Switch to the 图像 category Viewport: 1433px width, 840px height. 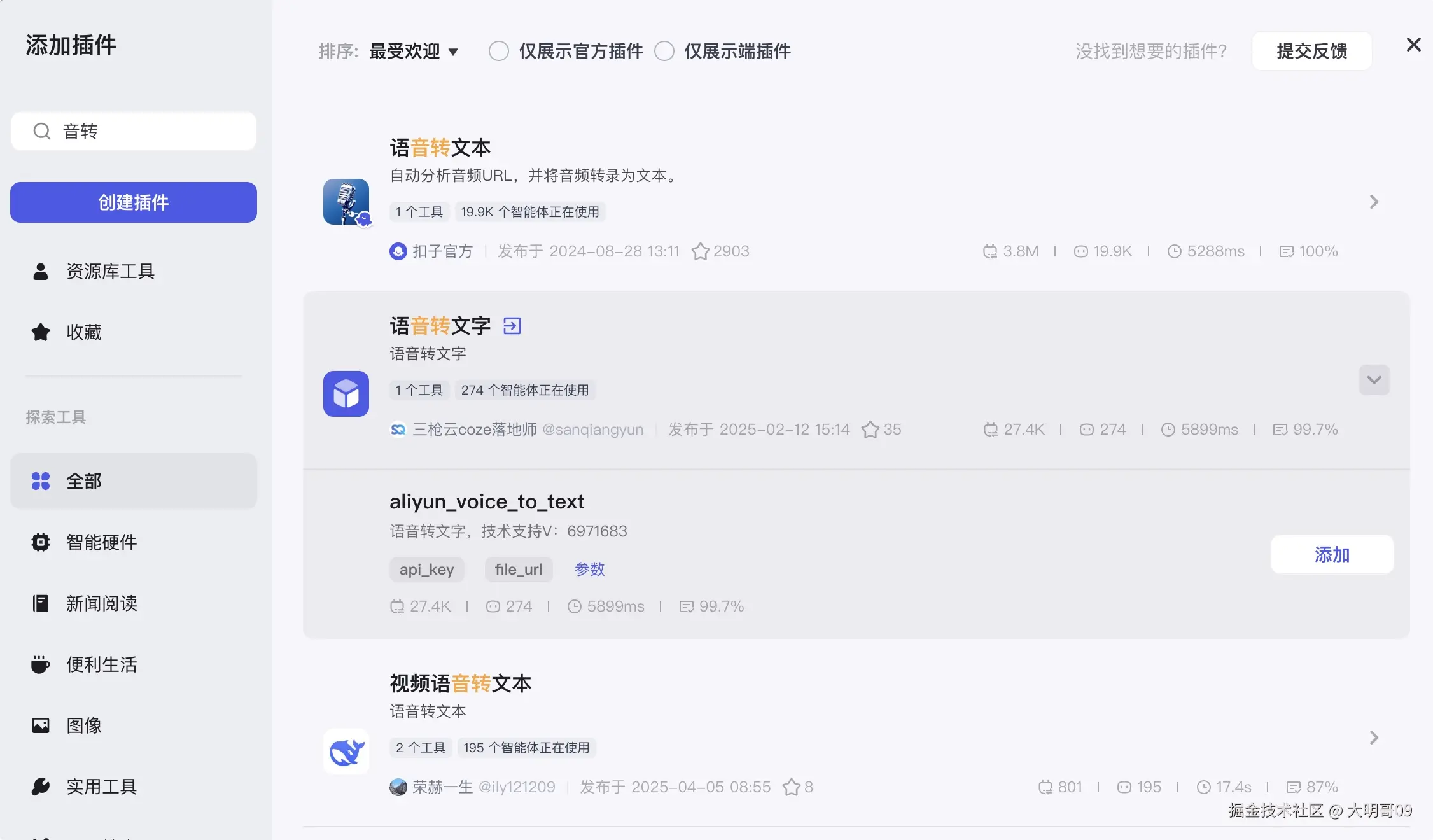(83, 725)
